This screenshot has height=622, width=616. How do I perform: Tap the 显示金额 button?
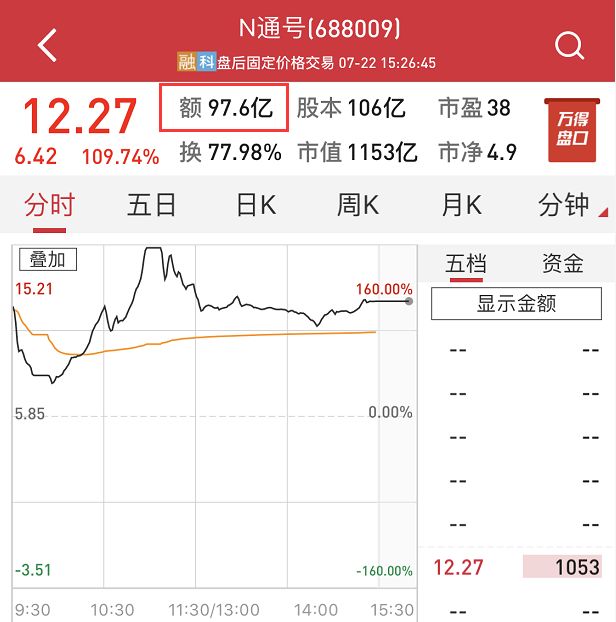(516, 304)
